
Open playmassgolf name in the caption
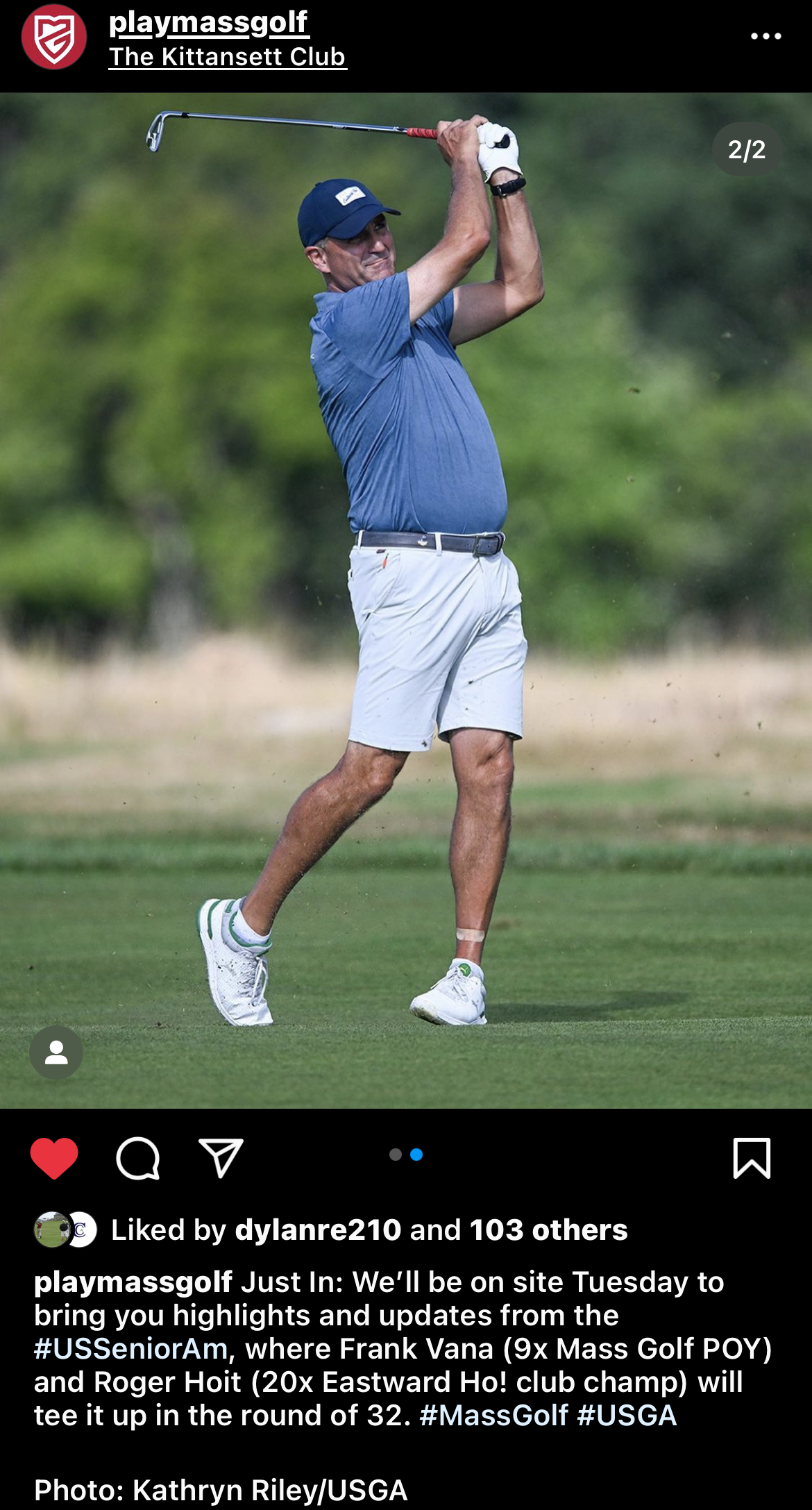(133, 1282)
